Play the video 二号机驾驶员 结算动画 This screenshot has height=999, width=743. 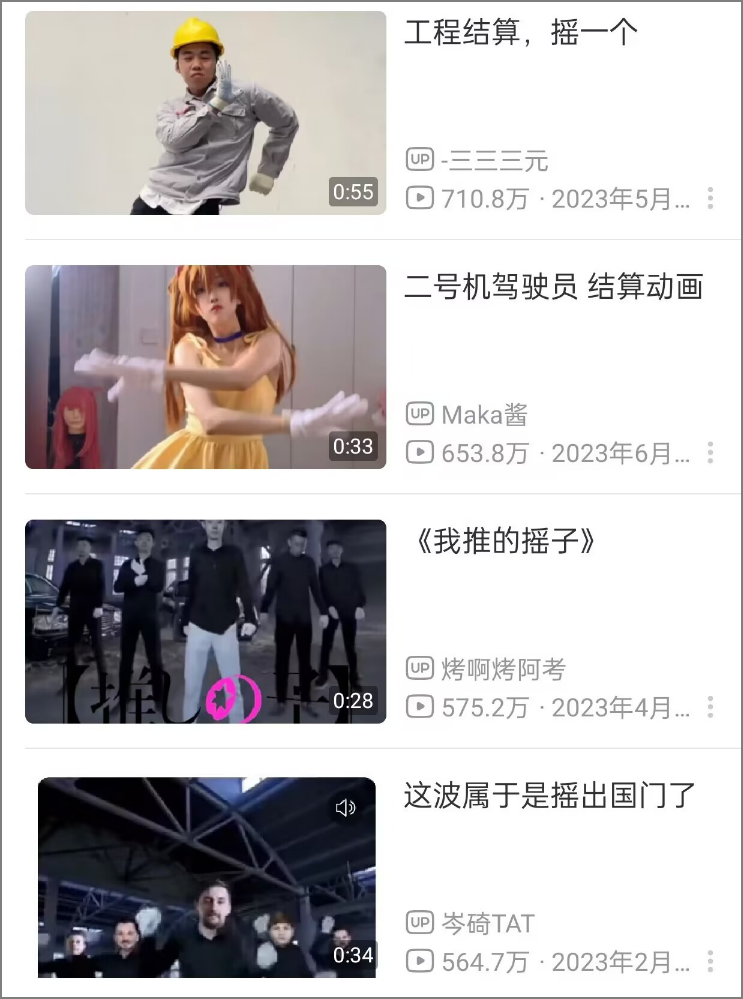point(205,367)
